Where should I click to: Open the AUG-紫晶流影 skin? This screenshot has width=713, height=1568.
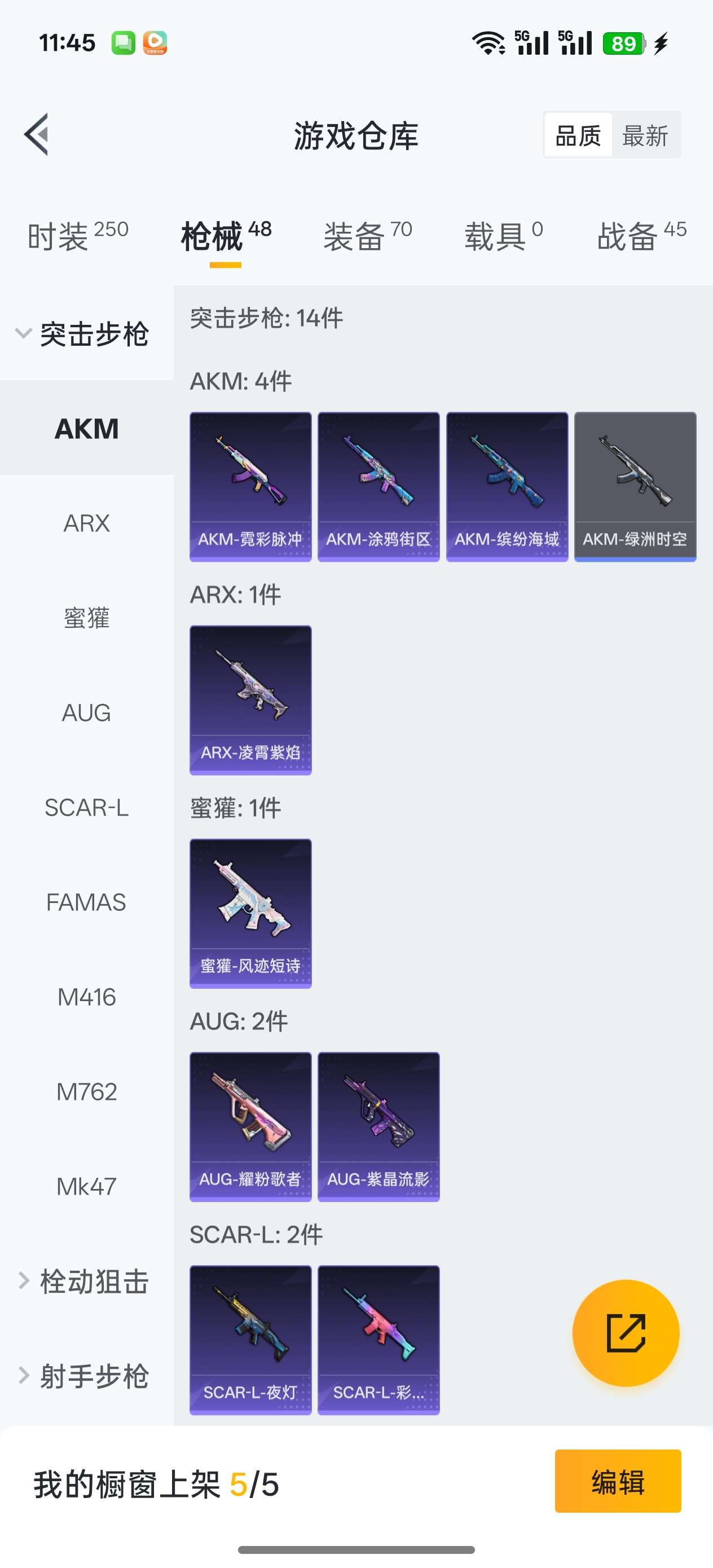pos(378,1127)
